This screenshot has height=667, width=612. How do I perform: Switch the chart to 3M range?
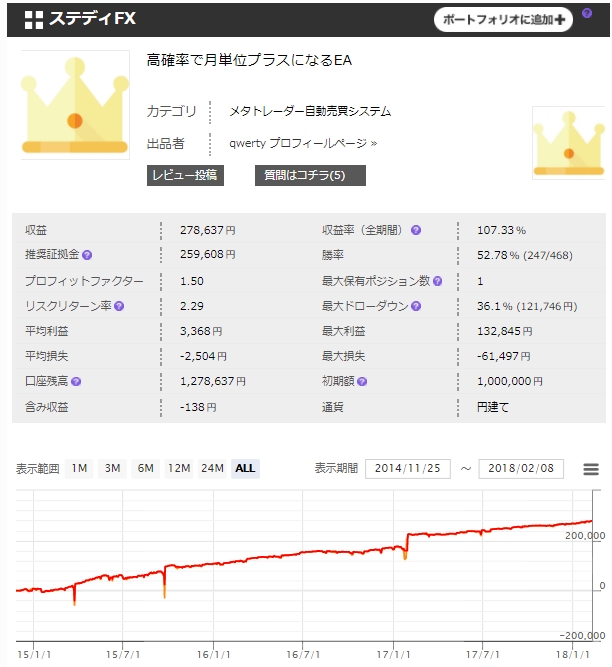pos(112,468)
